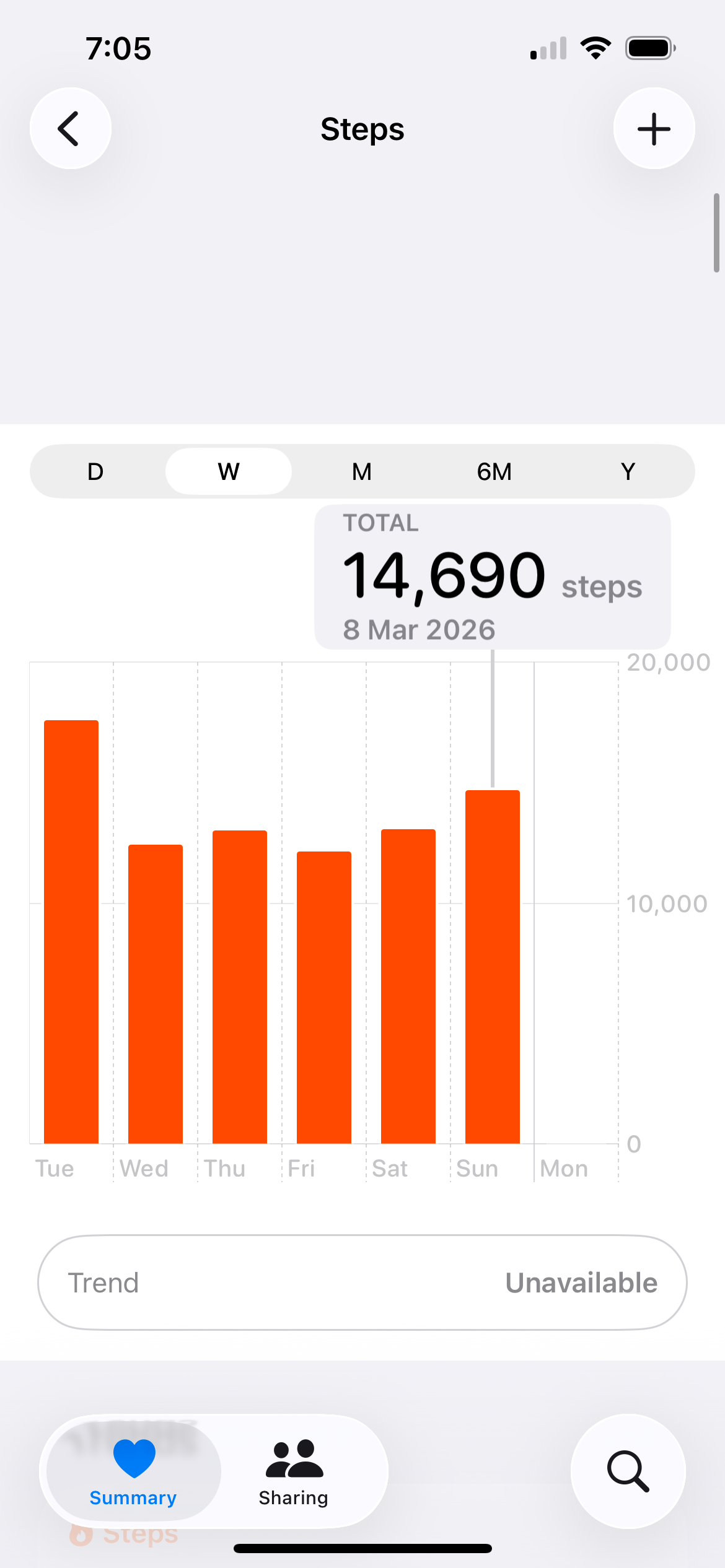
Task: Open search with the magnifier button
Action: pos(628,1471)
